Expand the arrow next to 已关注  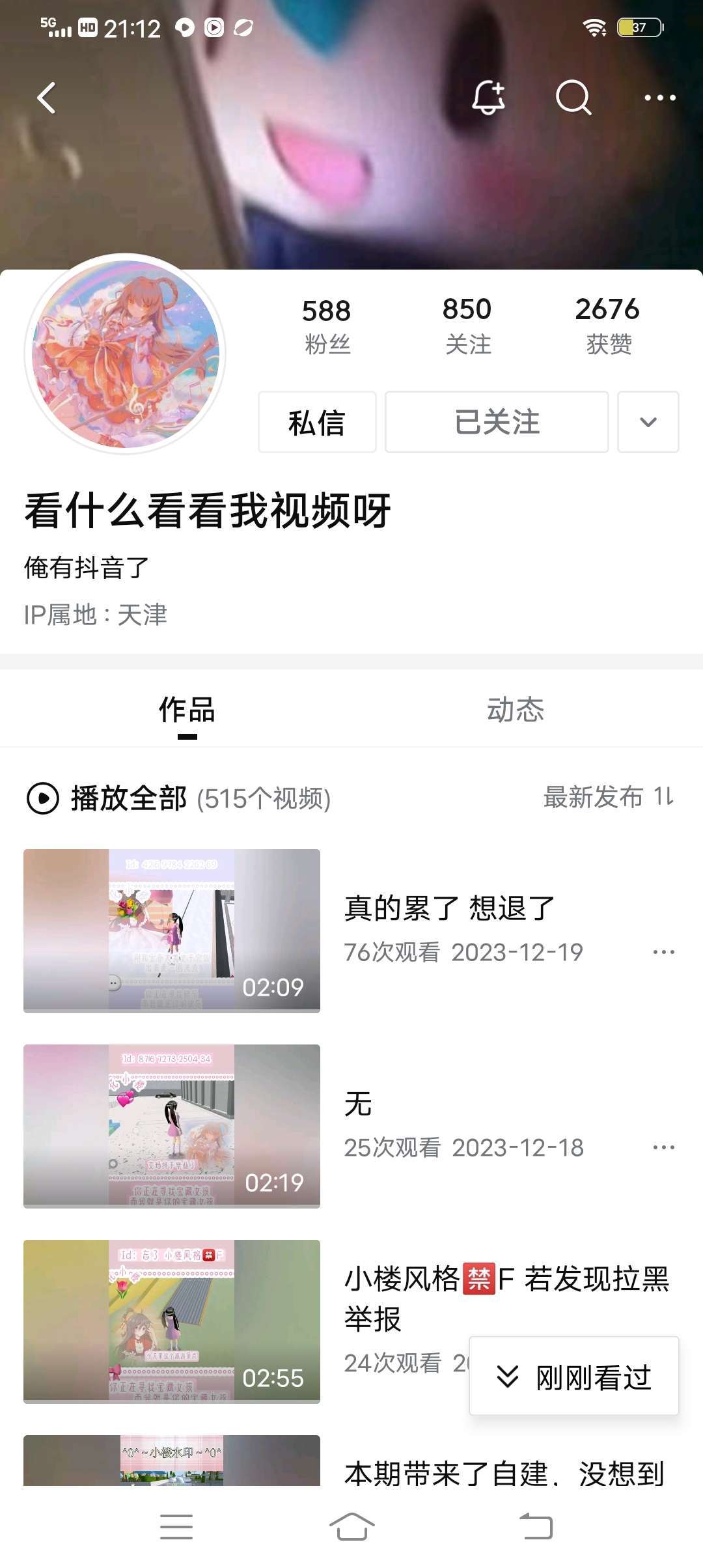tap(648, 422)
